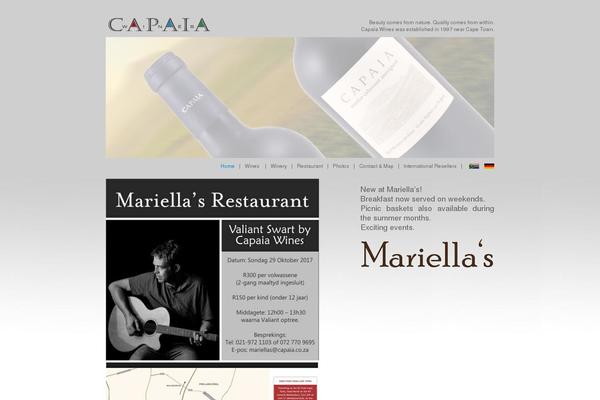Go to the Wines page

coord(252,166)
